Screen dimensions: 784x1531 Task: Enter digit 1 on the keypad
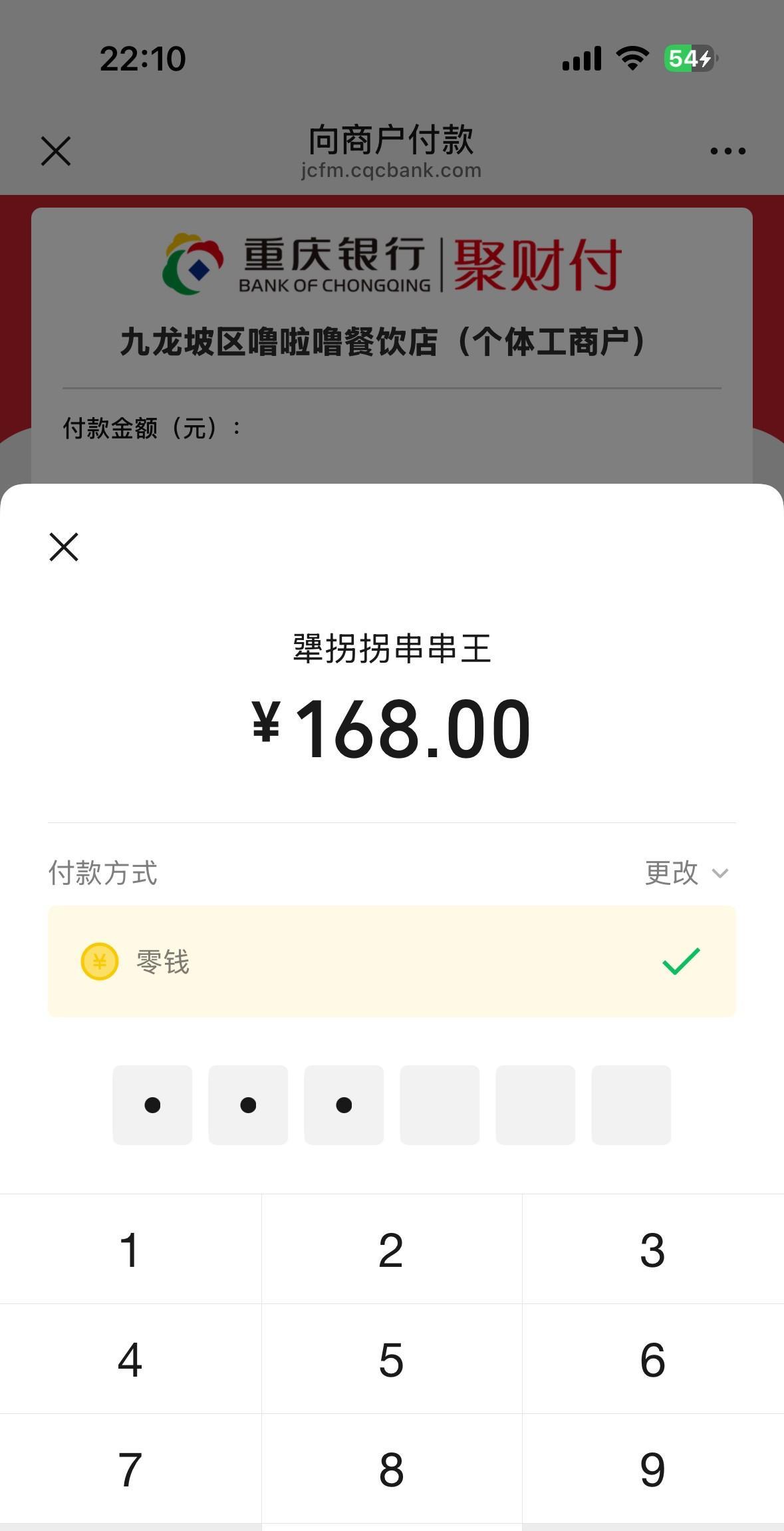(130, 1250)
